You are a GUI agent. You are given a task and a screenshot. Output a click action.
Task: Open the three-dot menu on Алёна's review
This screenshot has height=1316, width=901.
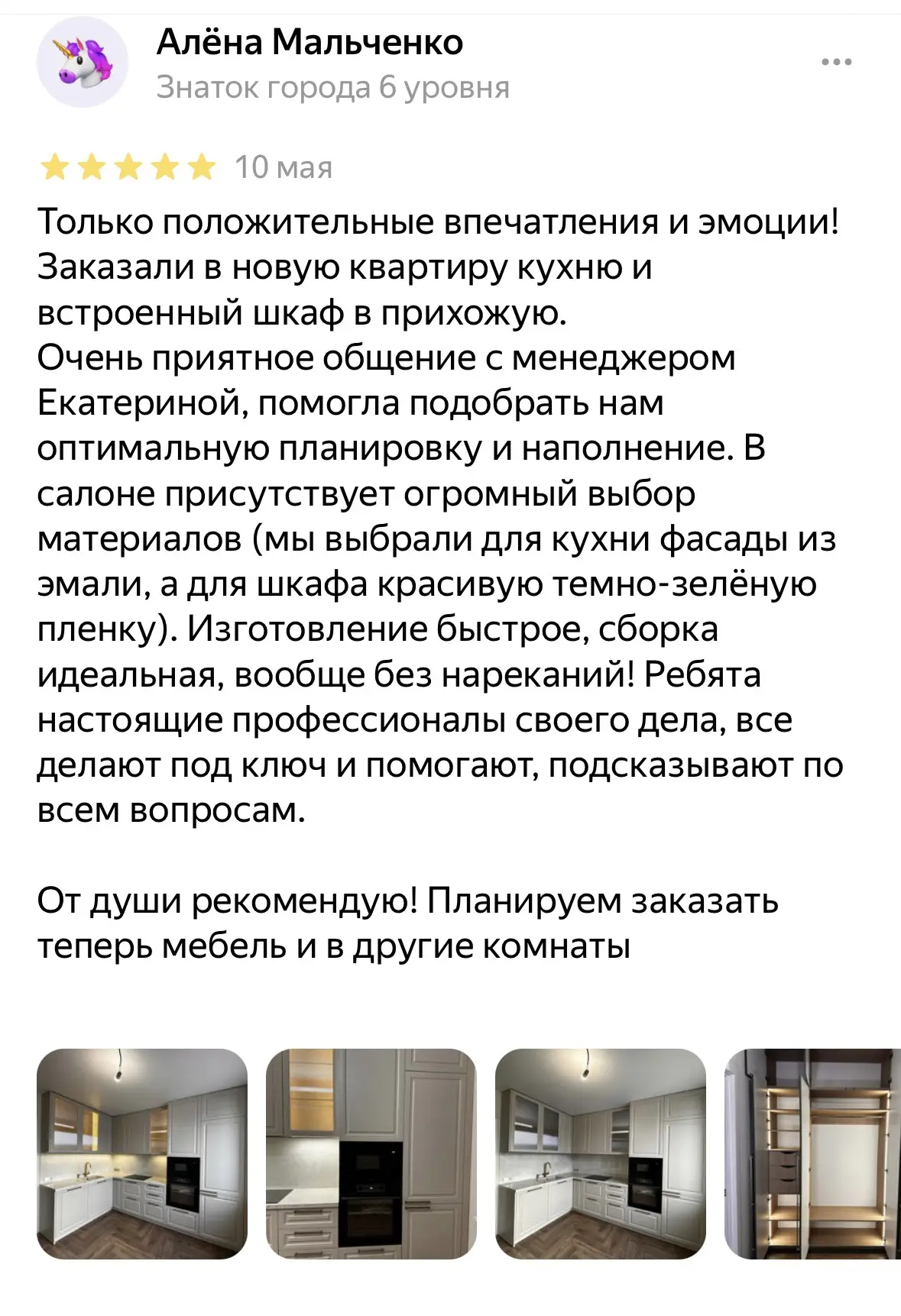coord(837,63)
